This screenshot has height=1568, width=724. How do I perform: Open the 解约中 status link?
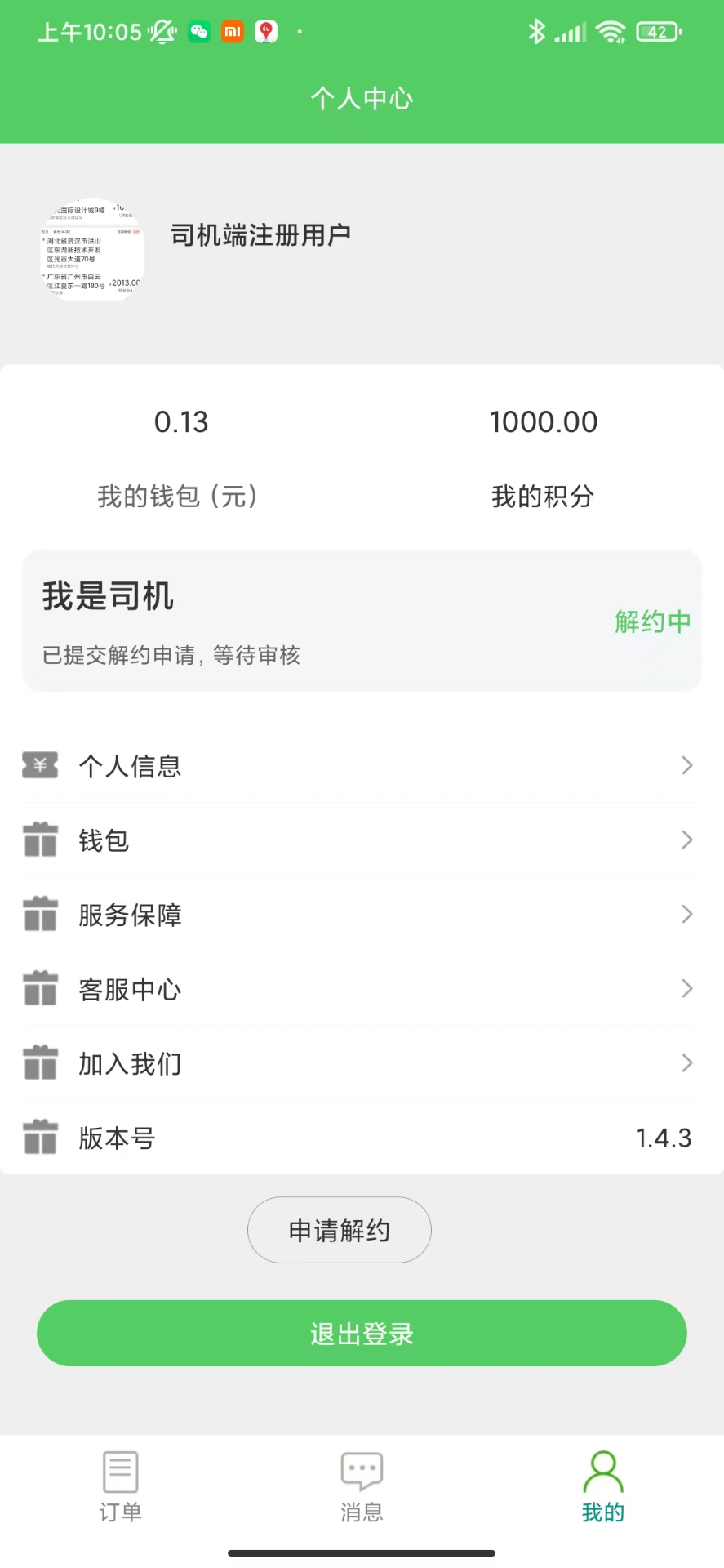[x=652, y=621]
